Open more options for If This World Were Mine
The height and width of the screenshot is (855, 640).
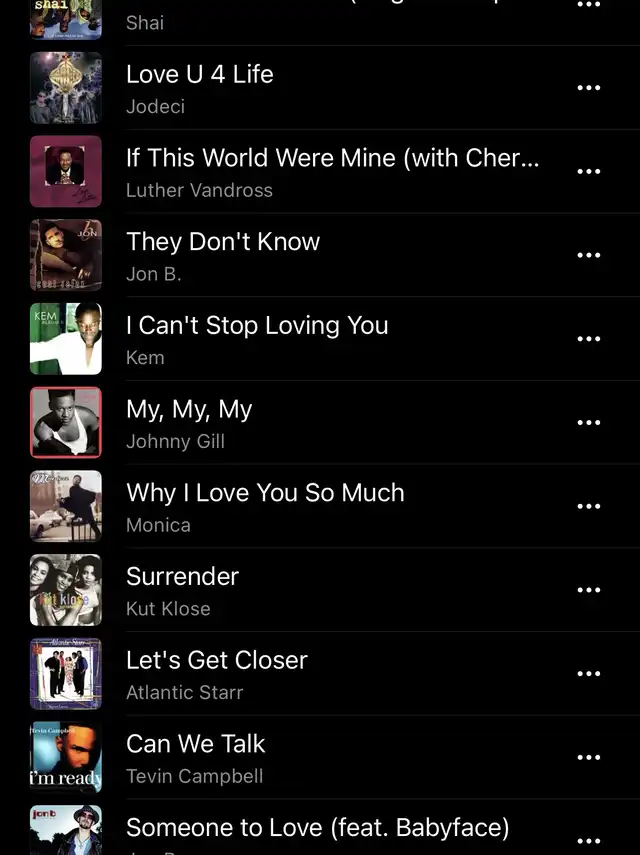pyautogui.click(x=589, y=172)
